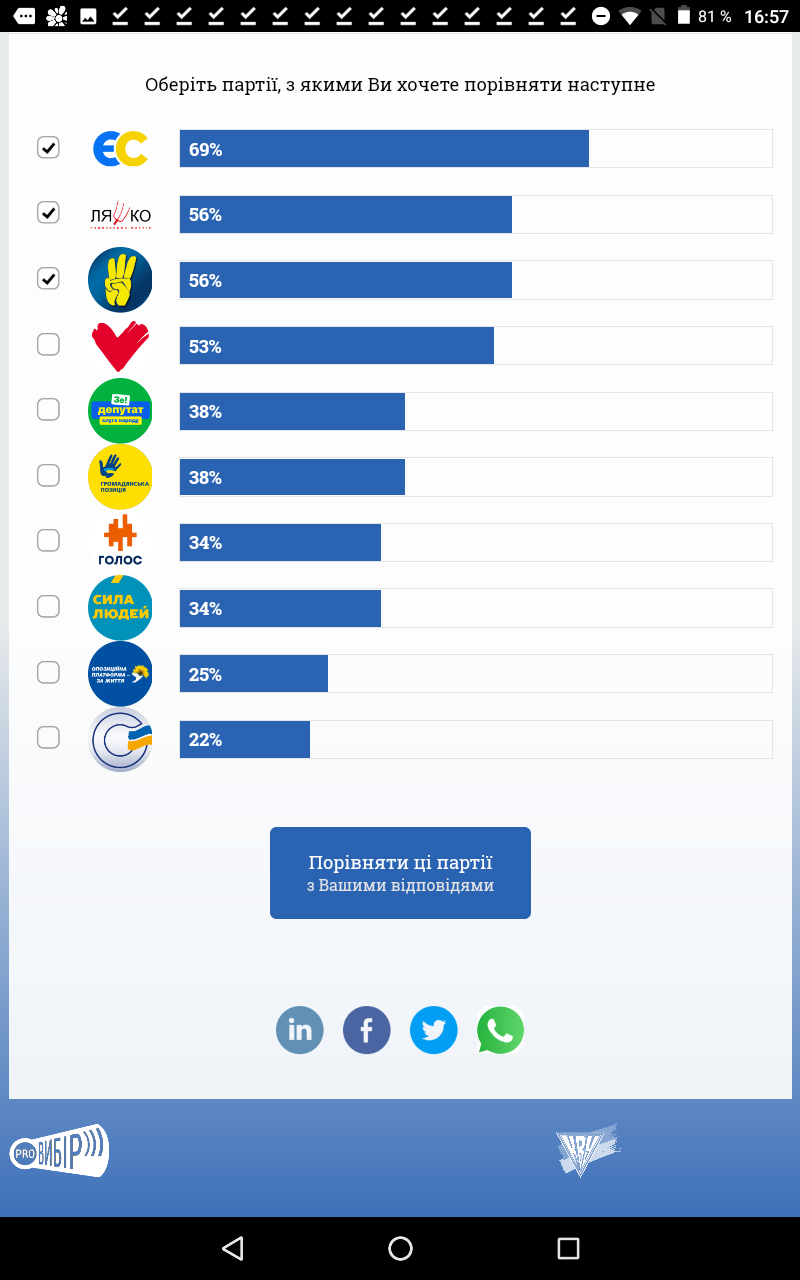Tick the Громадянська позиція checkbox
Screen dimensions: 800x1280
(48, 476)
